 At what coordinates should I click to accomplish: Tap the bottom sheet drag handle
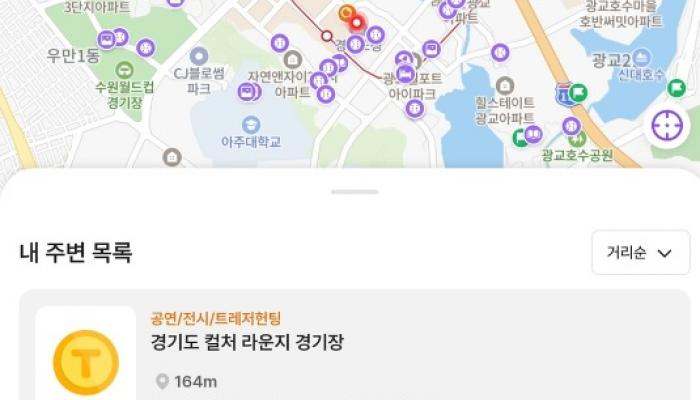pos(354,191)
